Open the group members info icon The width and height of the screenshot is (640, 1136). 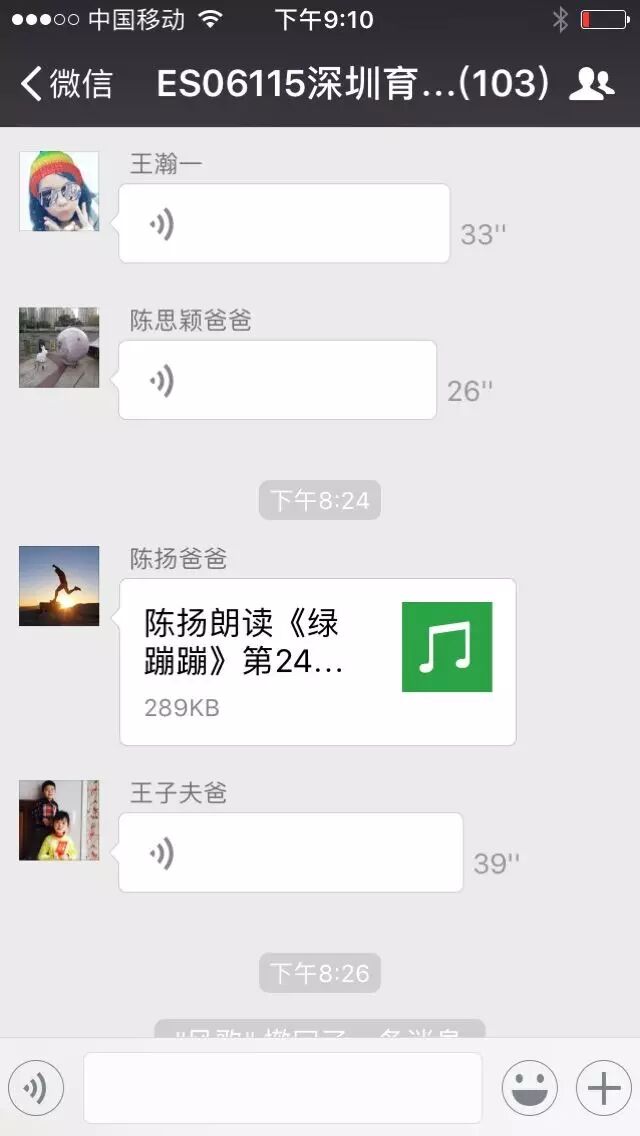591,84
